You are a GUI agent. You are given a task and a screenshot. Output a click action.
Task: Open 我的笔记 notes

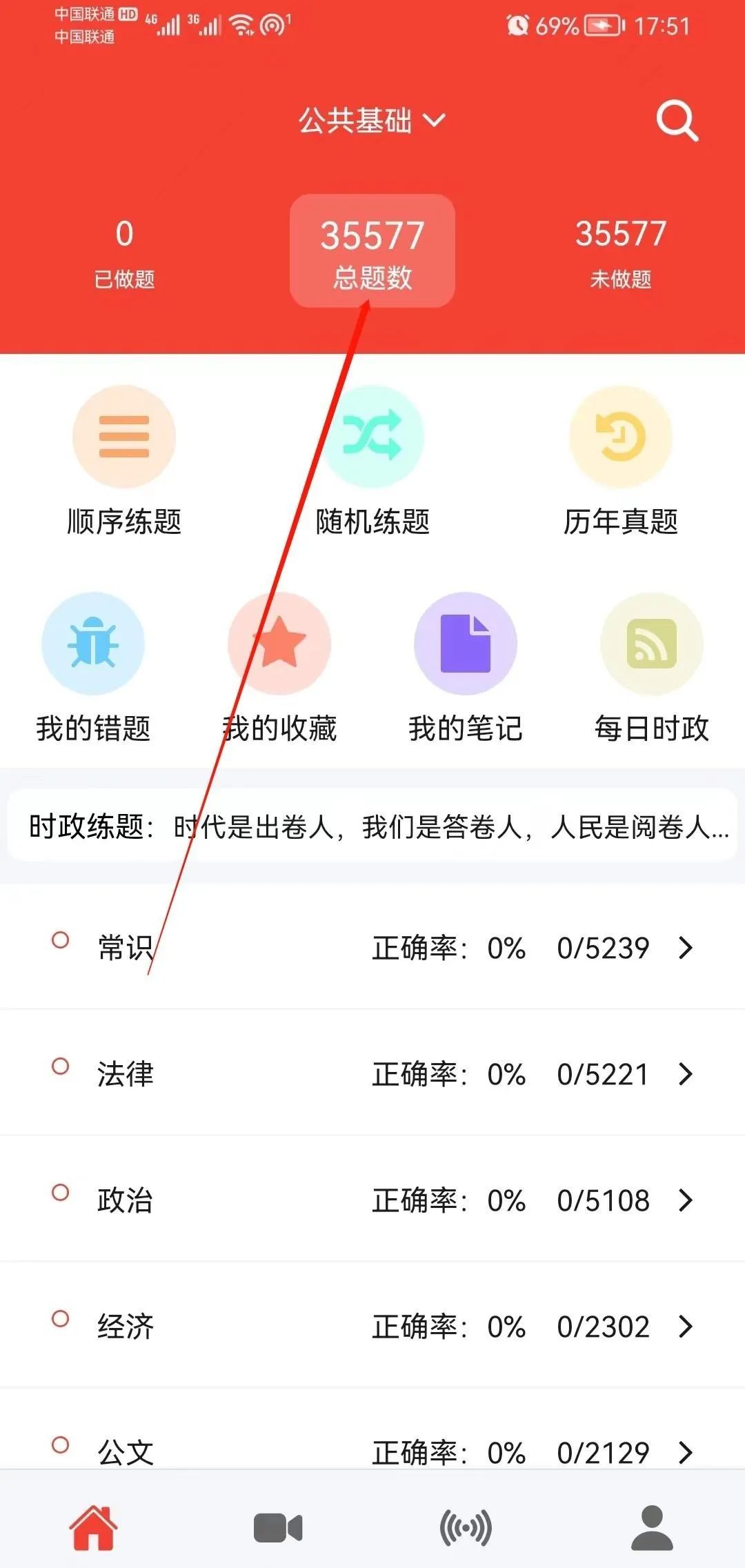466,667
